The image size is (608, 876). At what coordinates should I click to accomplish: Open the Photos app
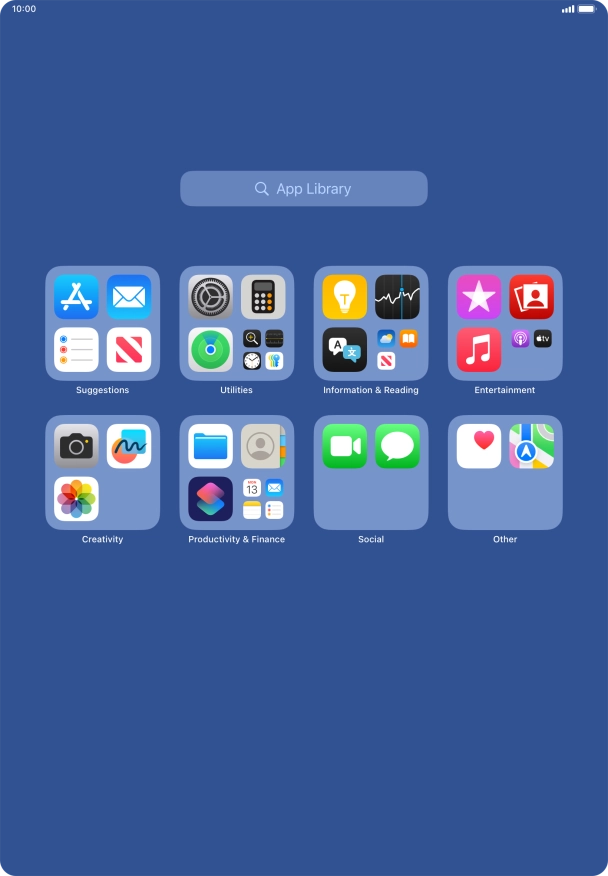pyautogui.click(x=76, y=499)
